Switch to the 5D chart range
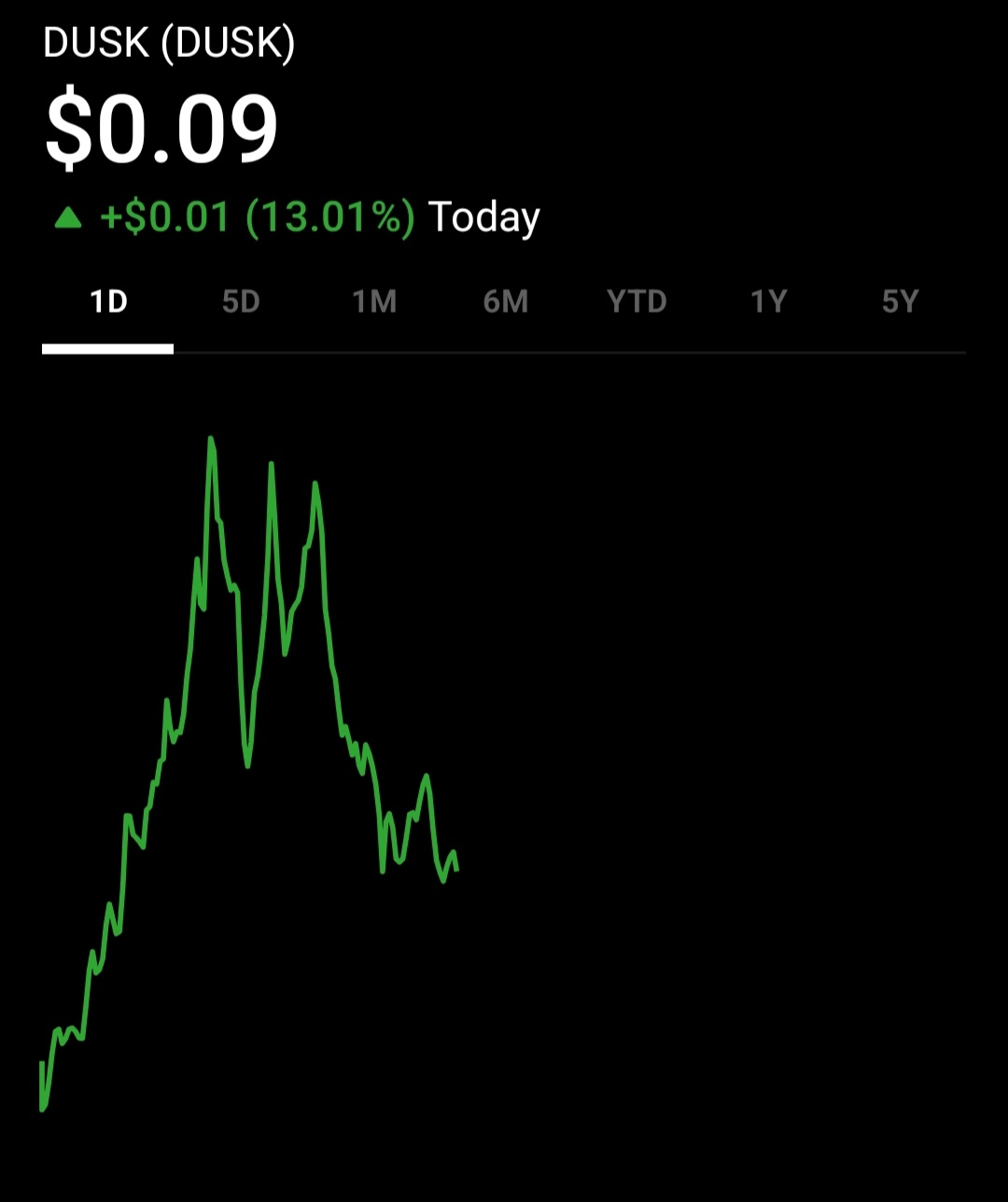This screenshot has height=1202, width=1008. coord(241,302)
